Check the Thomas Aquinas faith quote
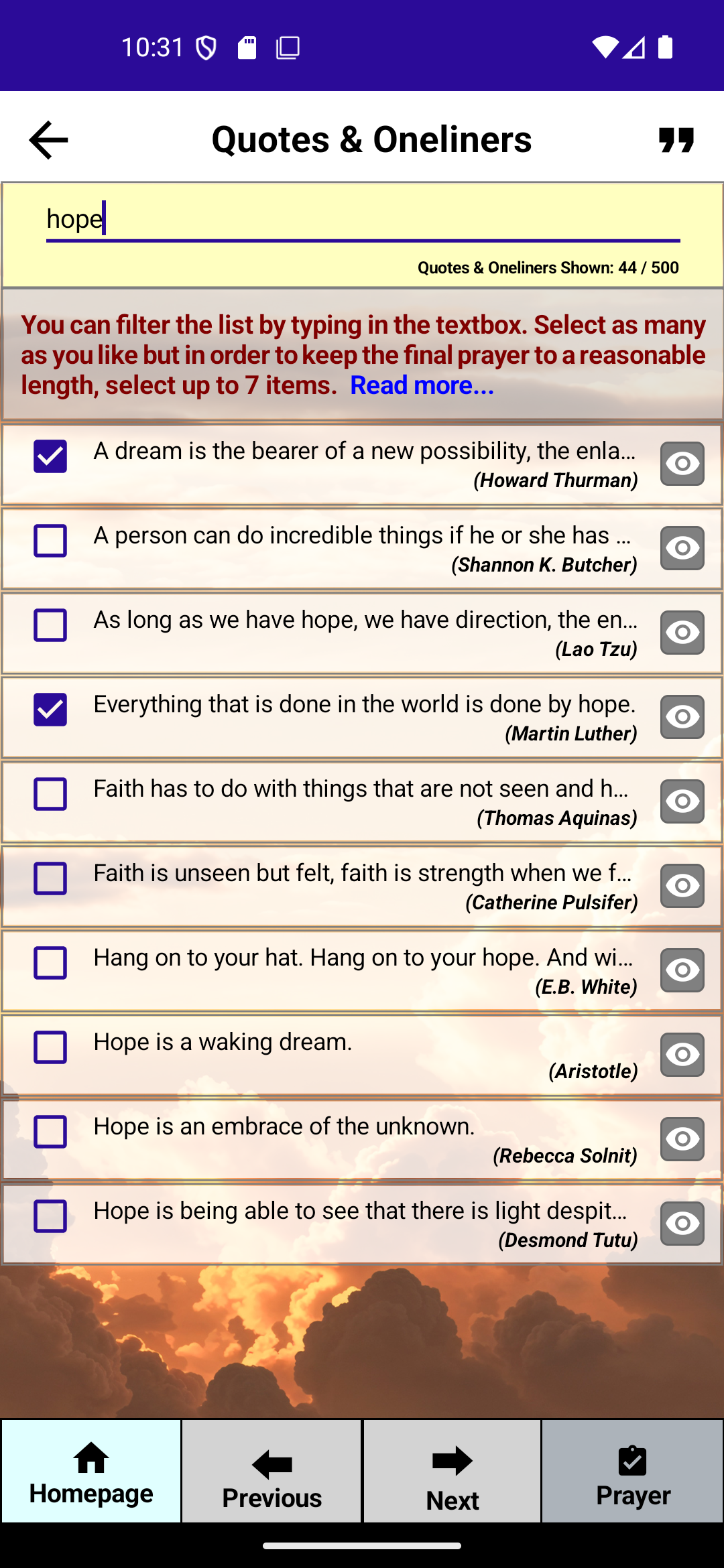 coord(50,795)
